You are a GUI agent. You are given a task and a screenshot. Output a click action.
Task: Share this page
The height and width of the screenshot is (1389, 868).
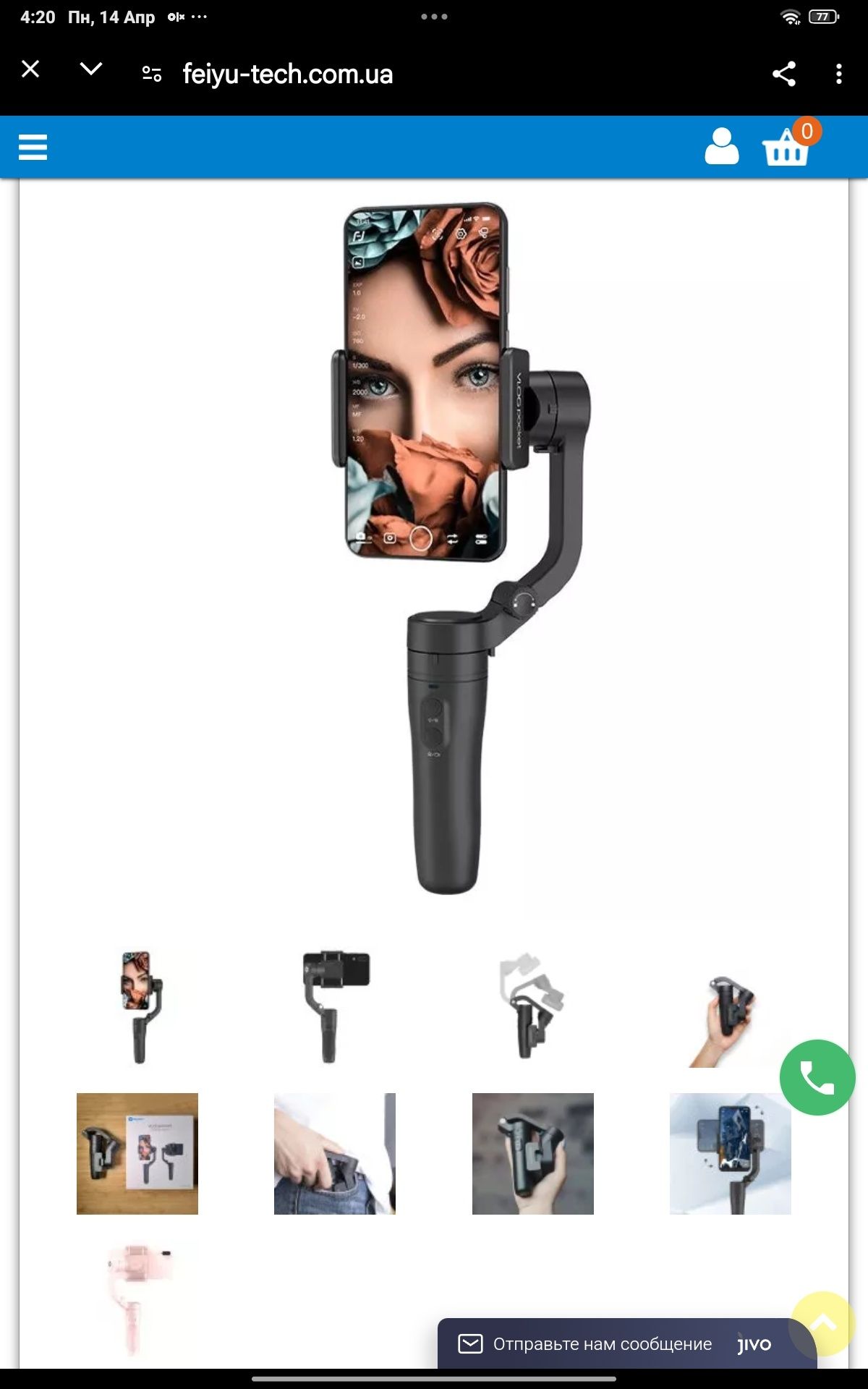(784, 74)
